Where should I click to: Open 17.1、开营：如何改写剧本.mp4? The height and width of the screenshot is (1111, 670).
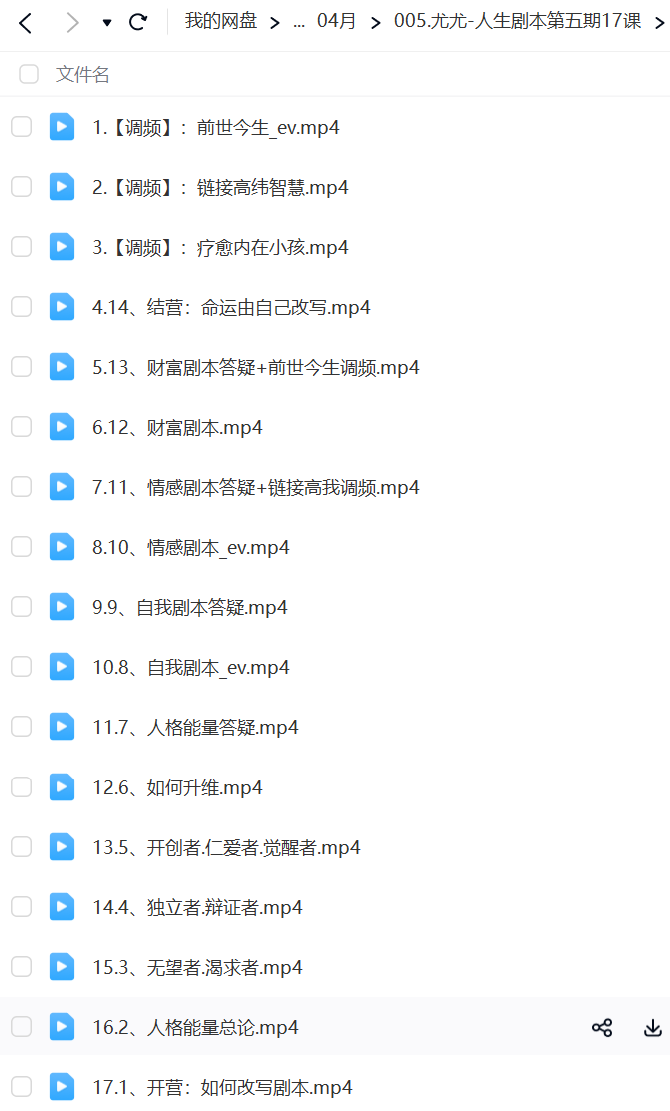pyautogui.click(x=222, y=1088)
